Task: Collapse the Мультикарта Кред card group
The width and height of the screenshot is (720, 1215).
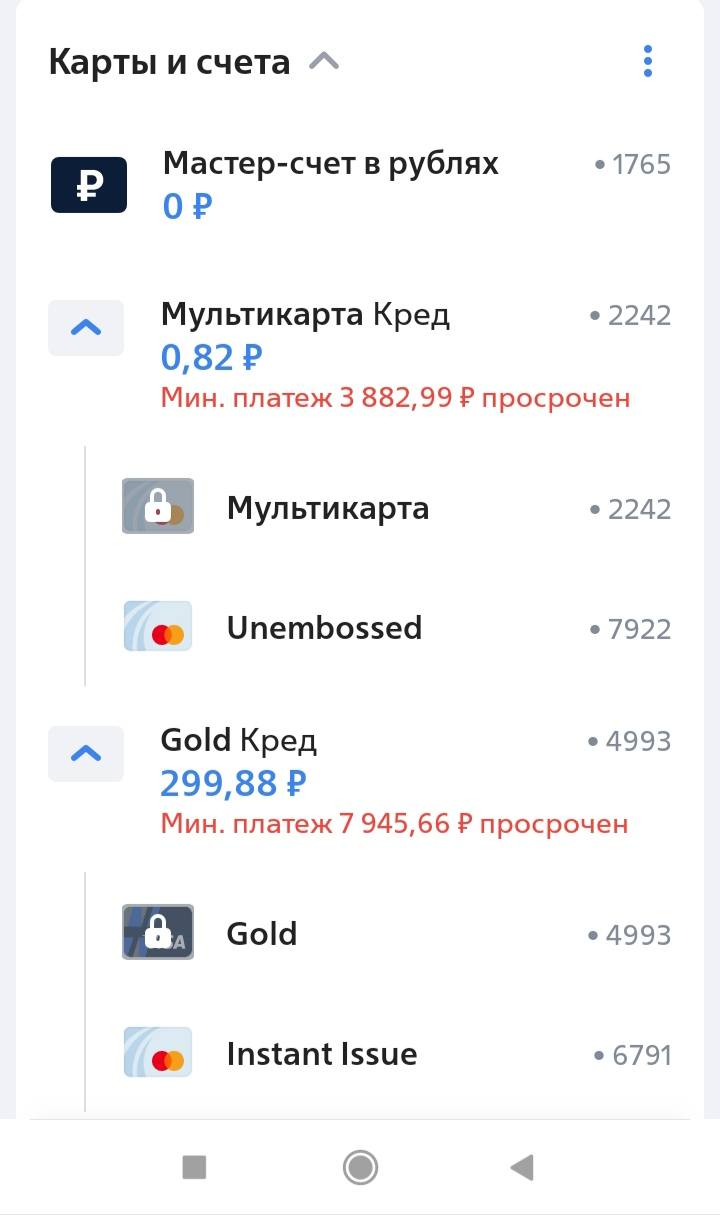Action: (85, 327)
